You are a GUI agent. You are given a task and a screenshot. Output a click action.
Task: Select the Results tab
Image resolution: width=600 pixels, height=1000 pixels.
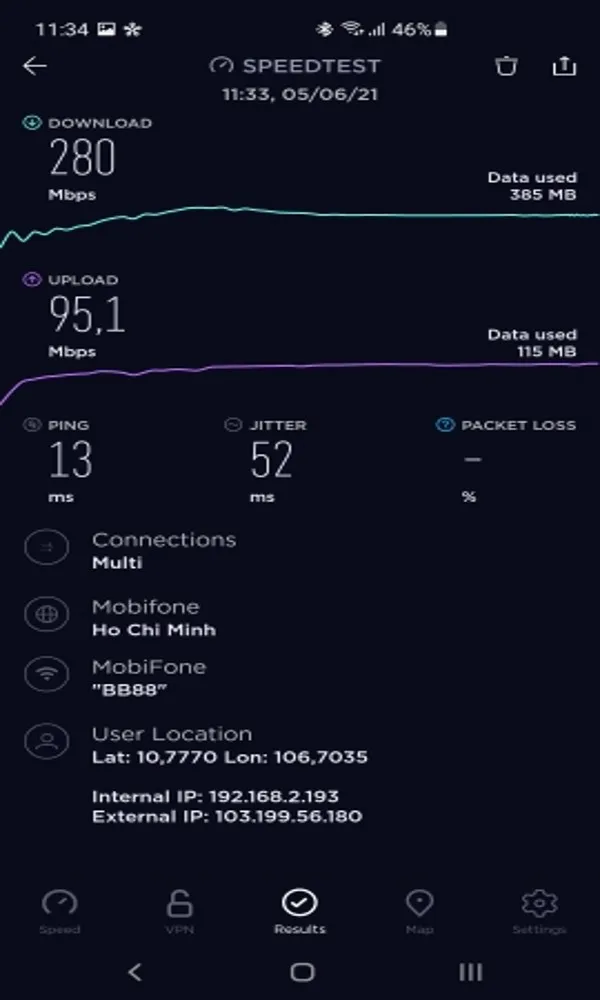pyautogui.click(x=299, y=911)
